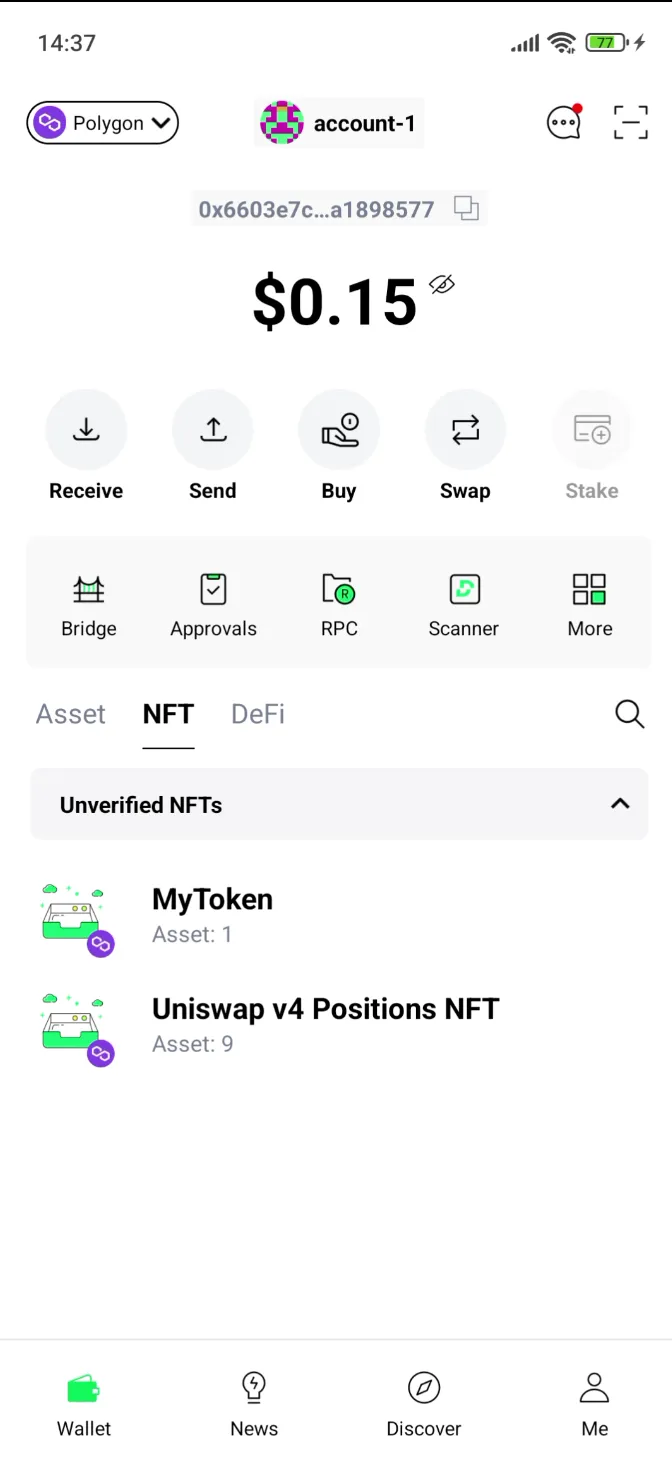672x1468 pixels.
Task: Open the messages chat bubble icon
Action: pyautogui.click(x=564, y=123)
